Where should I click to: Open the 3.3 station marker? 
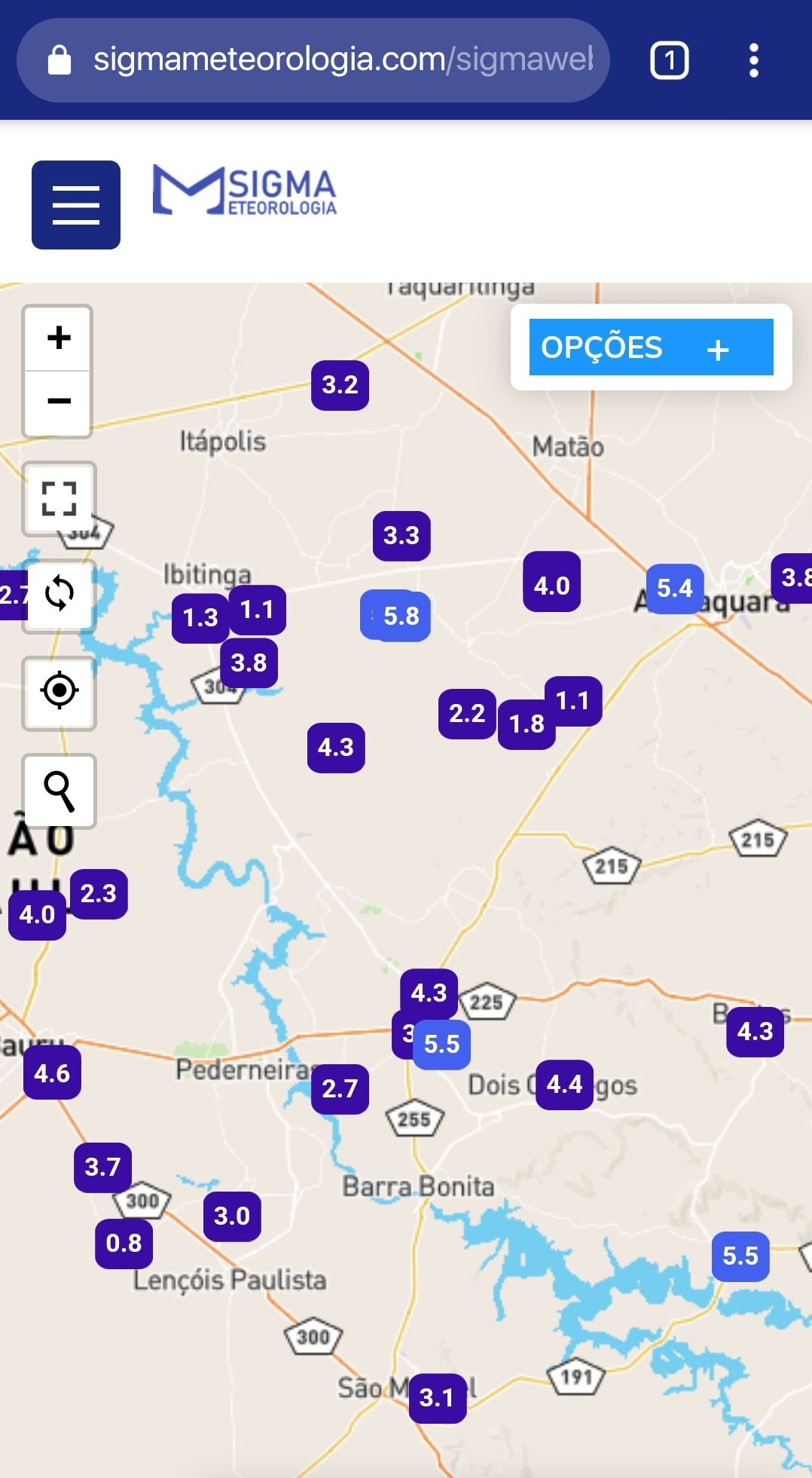tap(401, 536)
